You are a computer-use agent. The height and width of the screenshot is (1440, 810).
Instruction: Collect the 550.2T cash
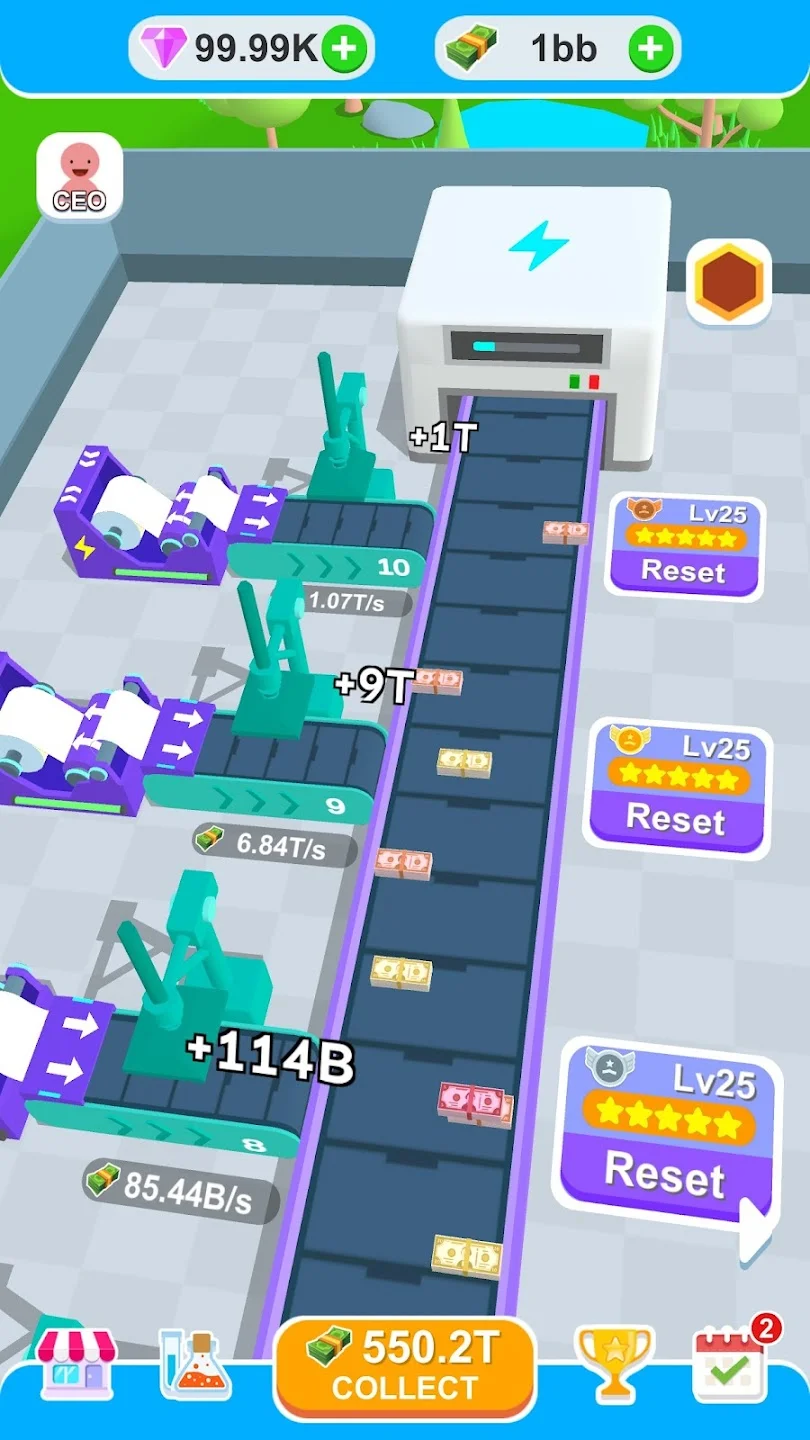[x=405, y=1368]
